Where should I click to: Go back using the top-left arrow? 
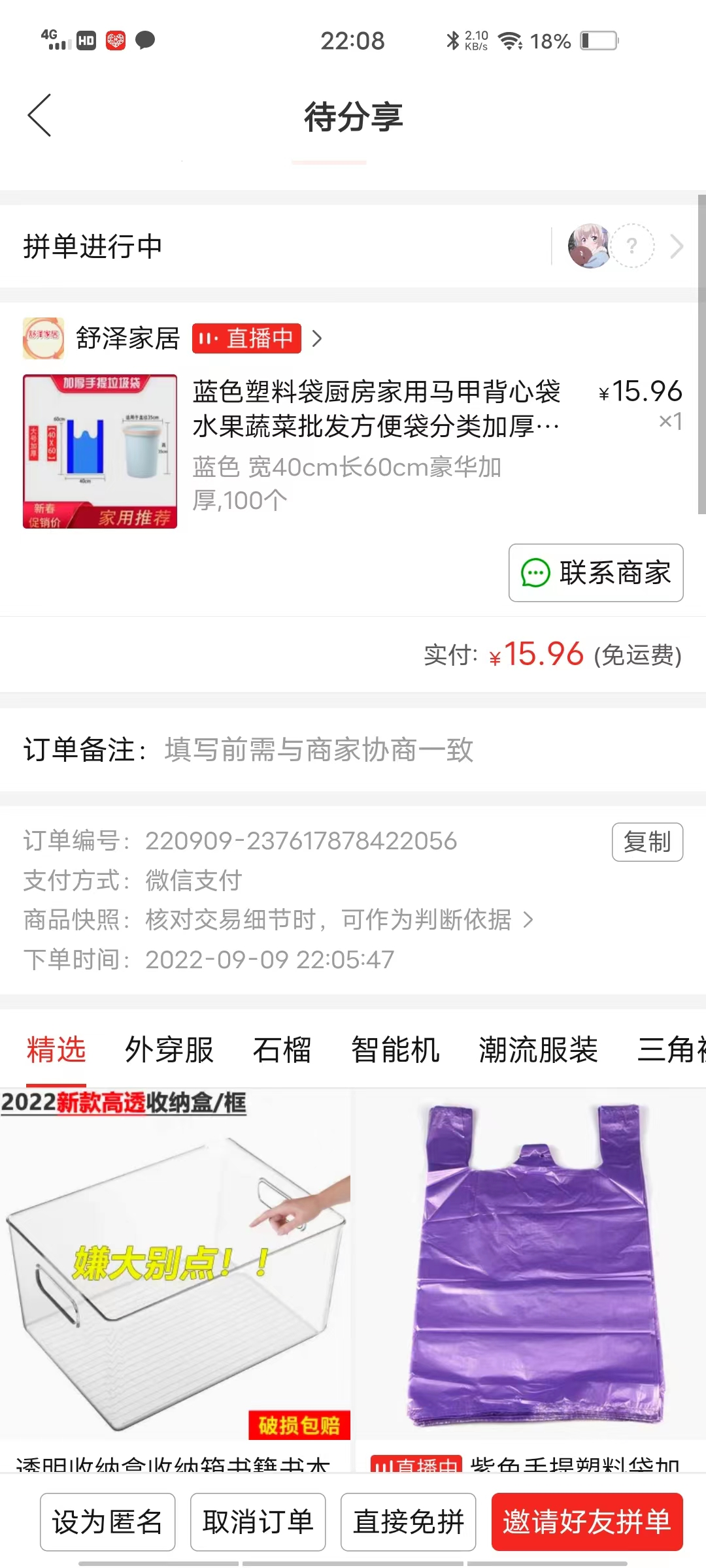pos(39,116)
